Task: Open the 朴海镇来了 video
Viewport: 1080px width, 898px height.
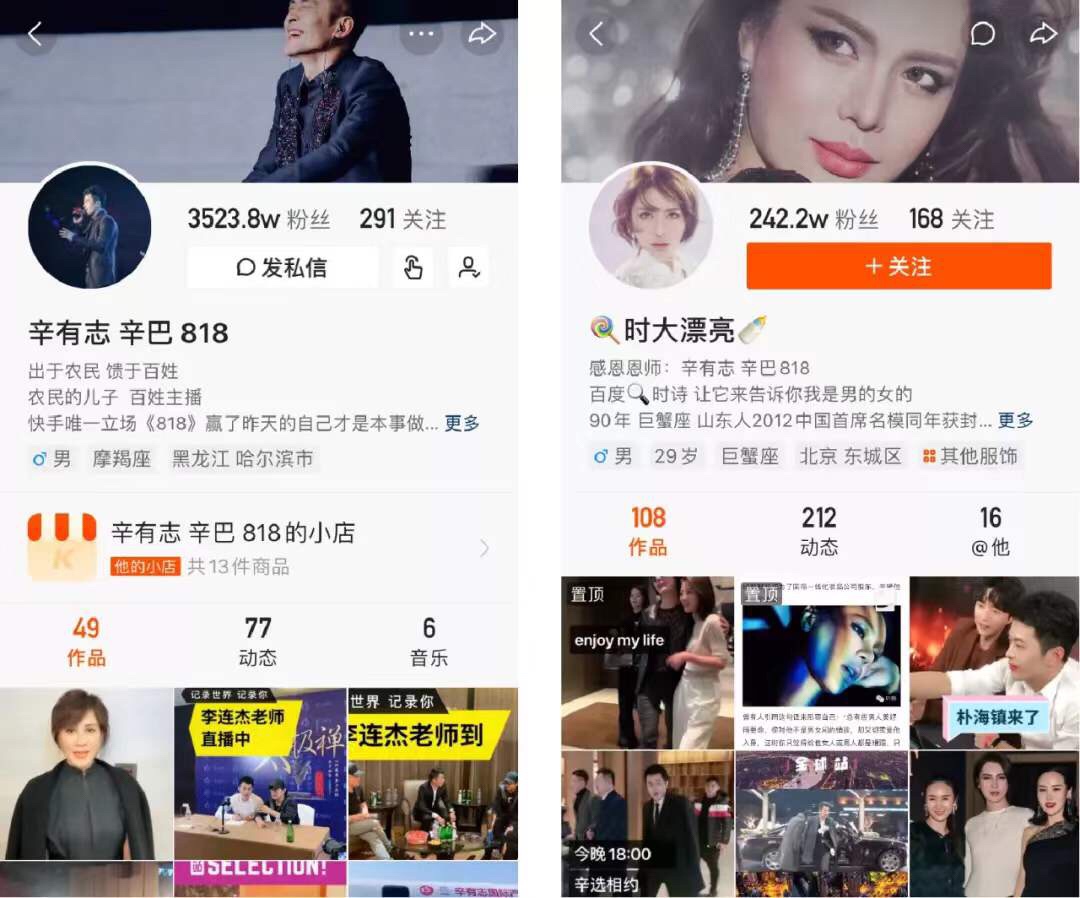Action: [x=994, y=663]
